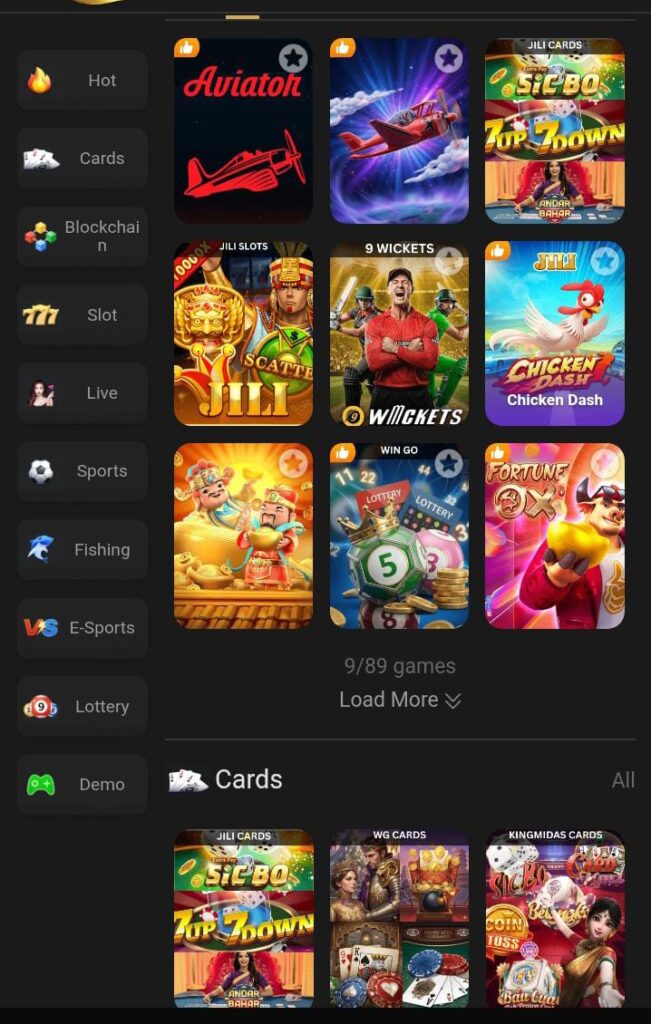Favorite the Aviator game with the star

tap(293, 58)
